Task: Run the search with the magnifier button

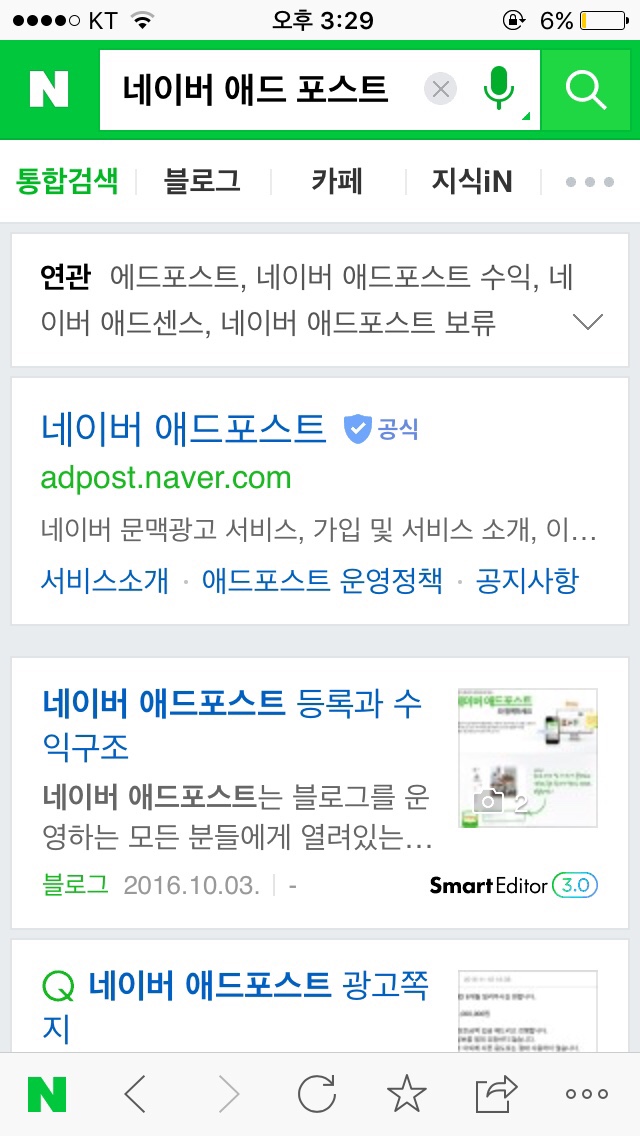Action: tap(586, 90)
